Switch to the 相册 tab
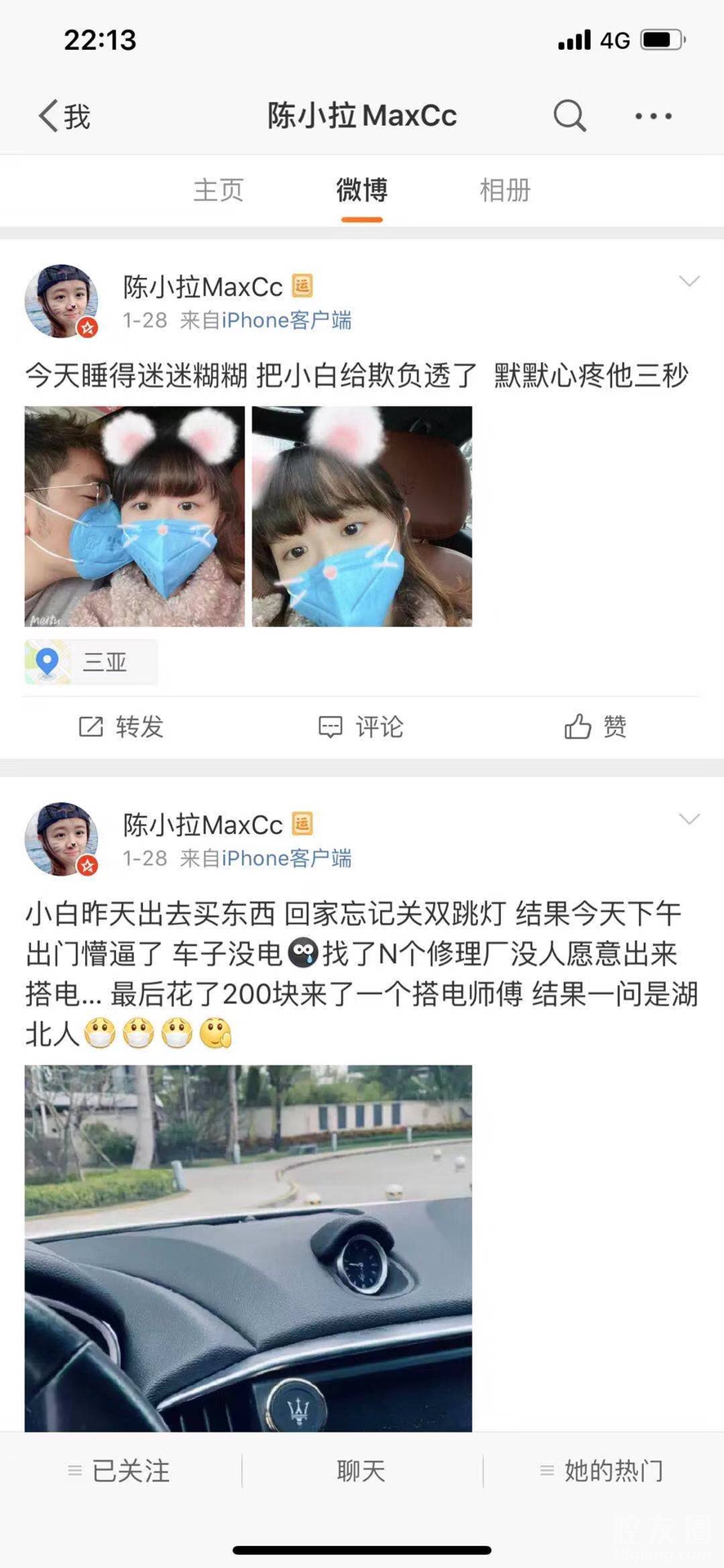This screenshot has width=724, height=1568. click(505, 190)
